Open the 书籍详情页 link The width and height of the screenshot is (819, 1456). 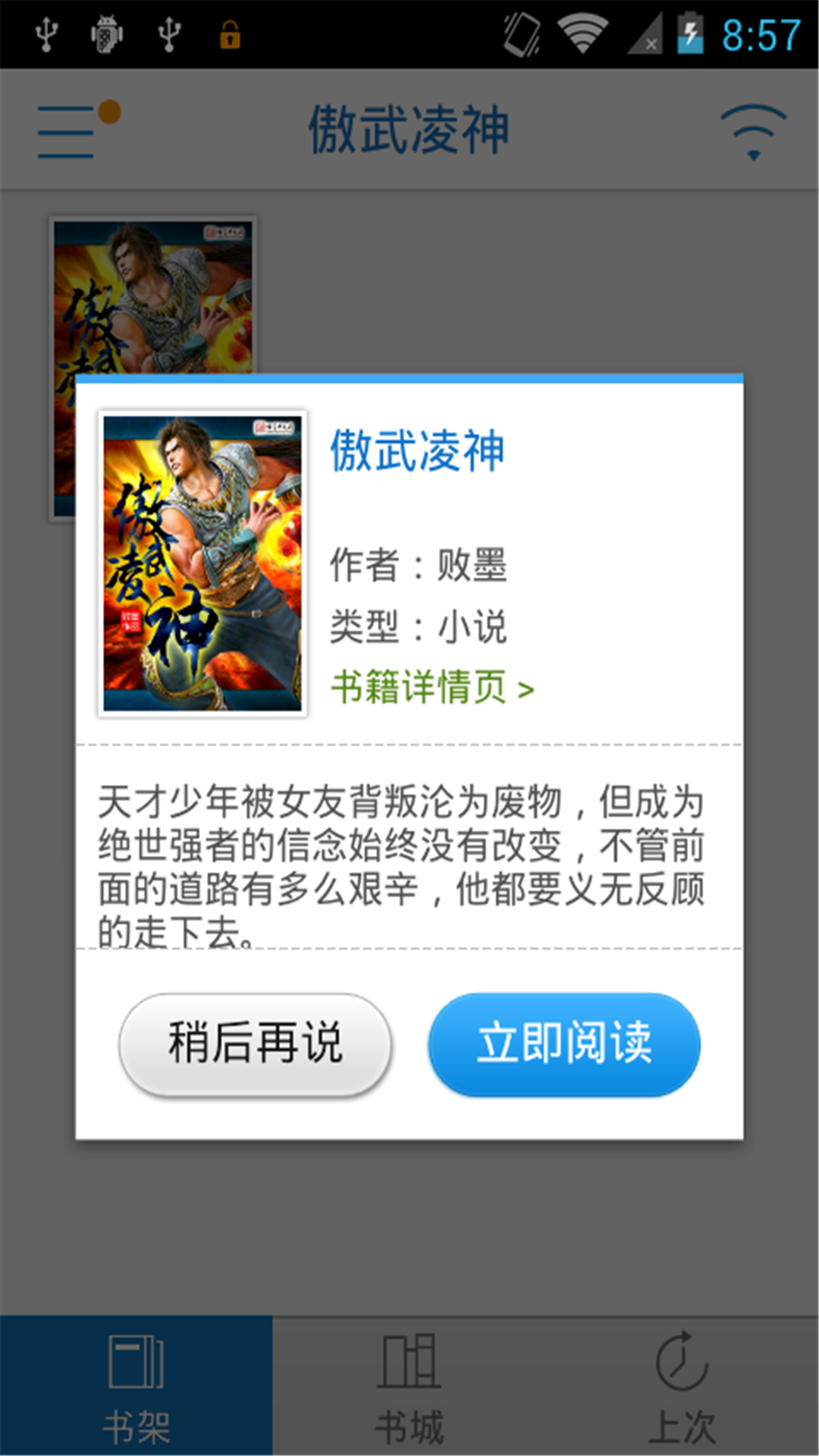(432, 688)
